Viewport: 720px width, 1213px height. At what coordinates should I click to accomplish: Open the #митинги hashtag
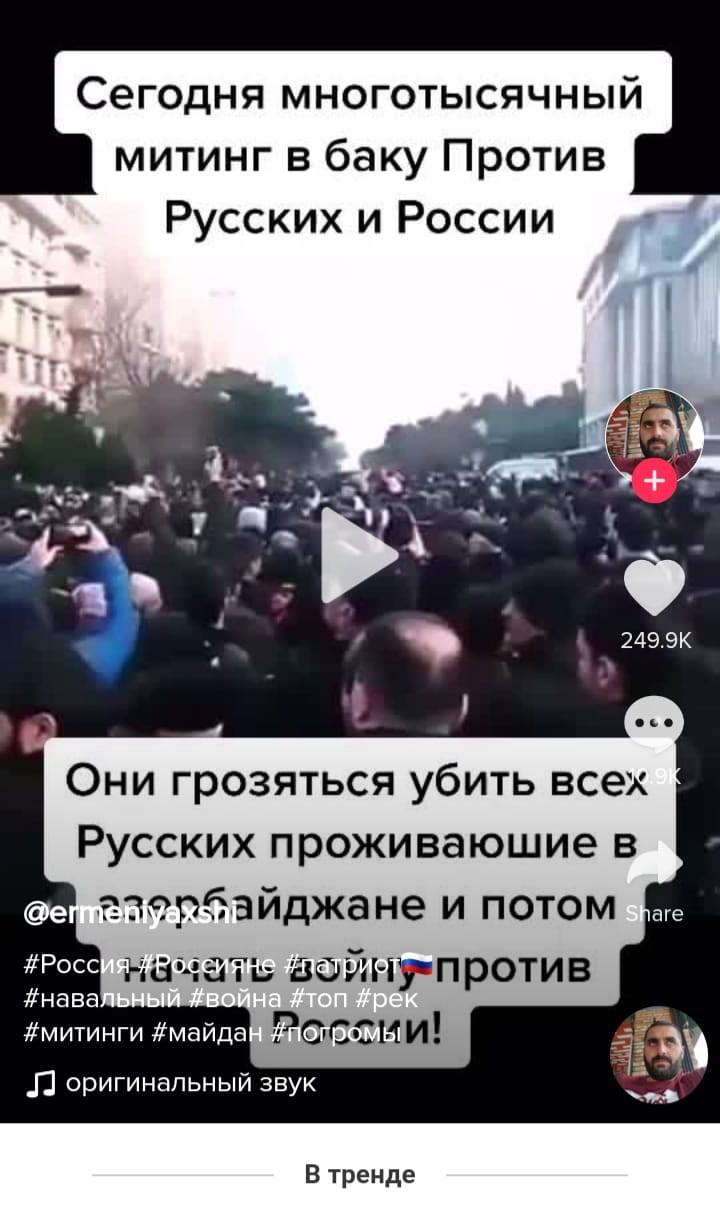tap(85, 1031)
